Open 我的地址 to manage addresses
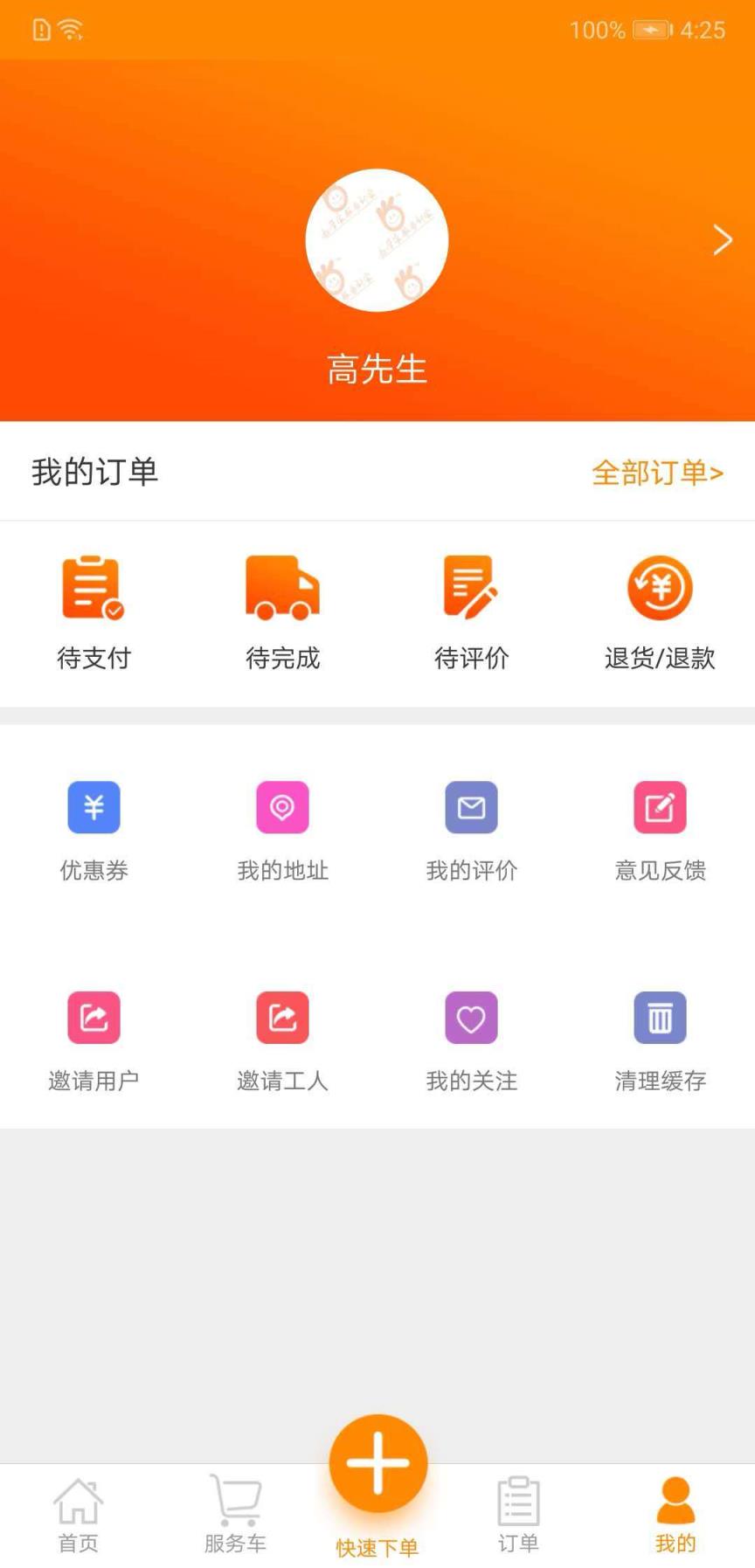755x1568 pixels. coord(282,807)
